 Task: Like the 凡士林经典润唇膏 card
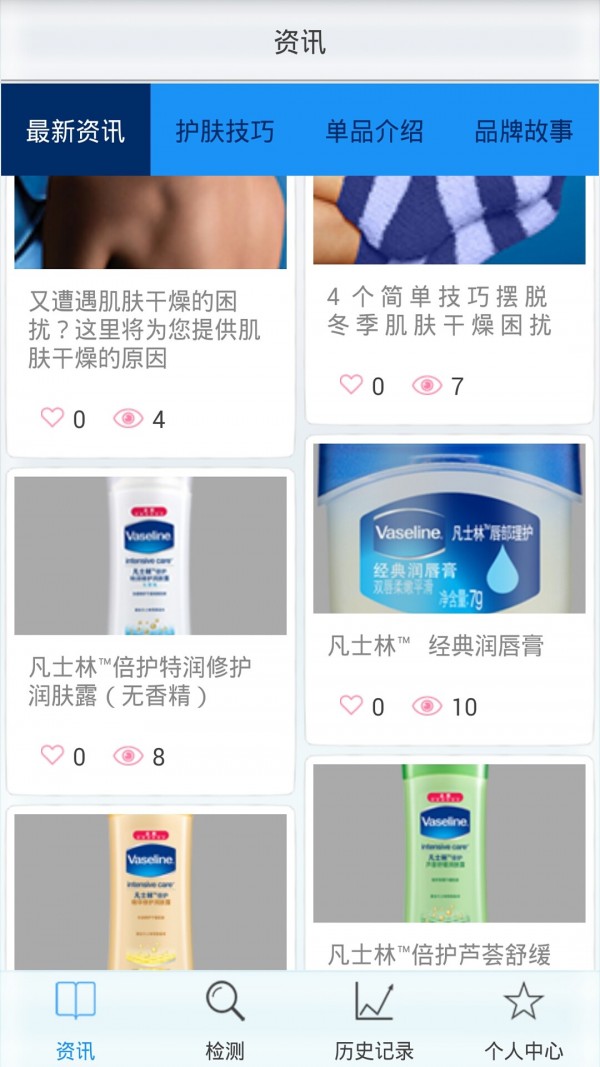click(x=351, y=706)
